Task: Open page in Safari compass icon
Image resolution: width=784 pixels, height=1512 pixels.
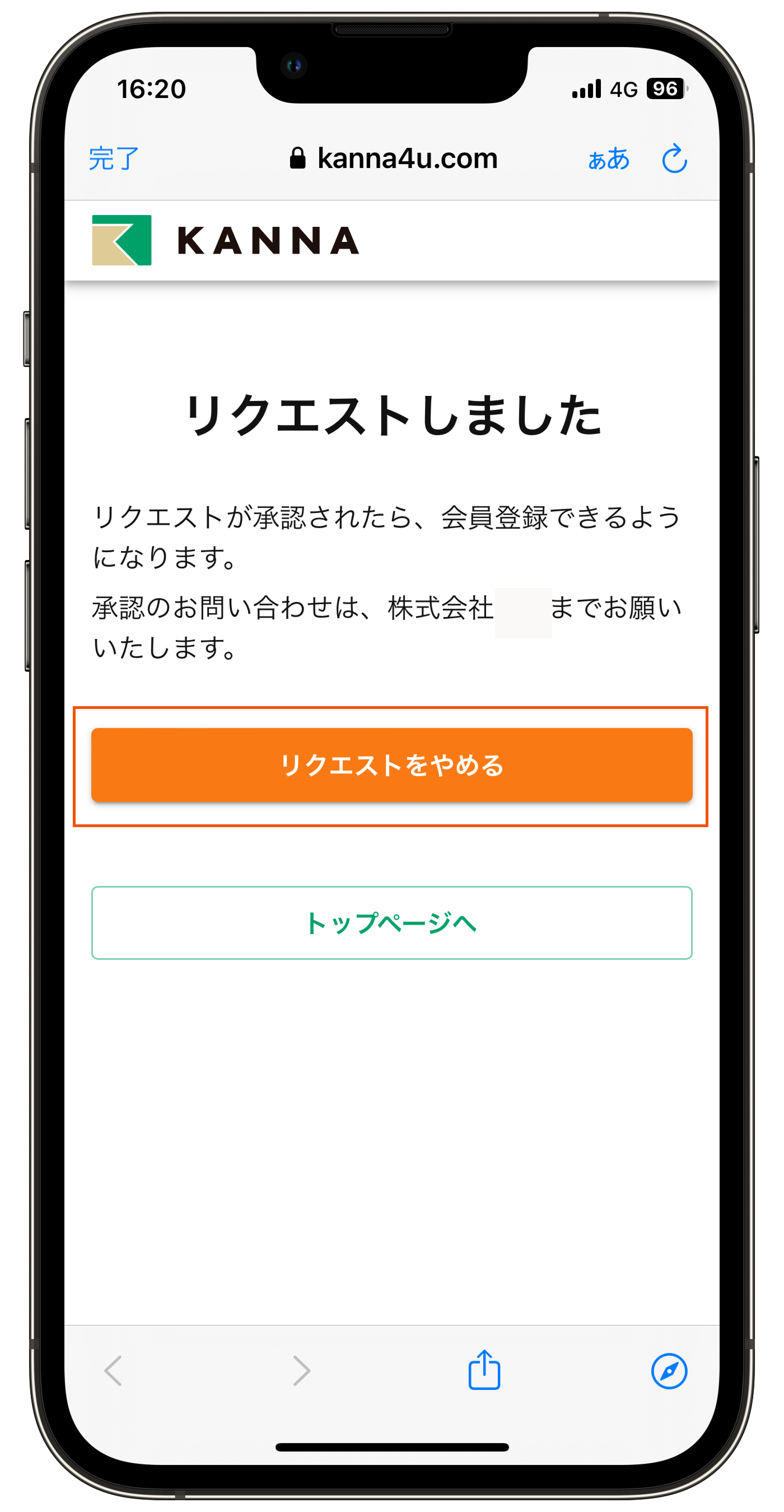Action: [x=669, y=1371]
